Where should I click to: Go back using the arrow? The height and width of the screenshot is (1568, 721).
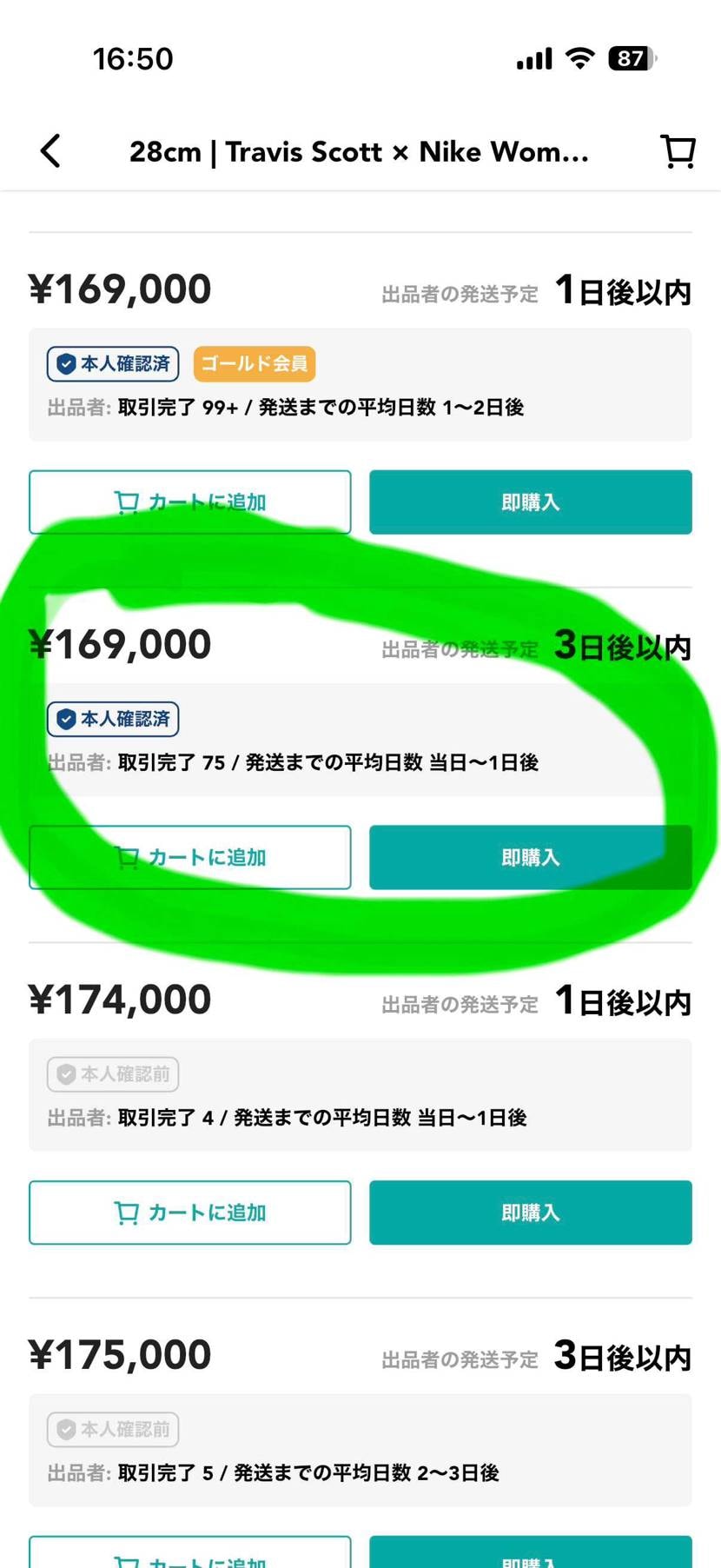point(51,151)
